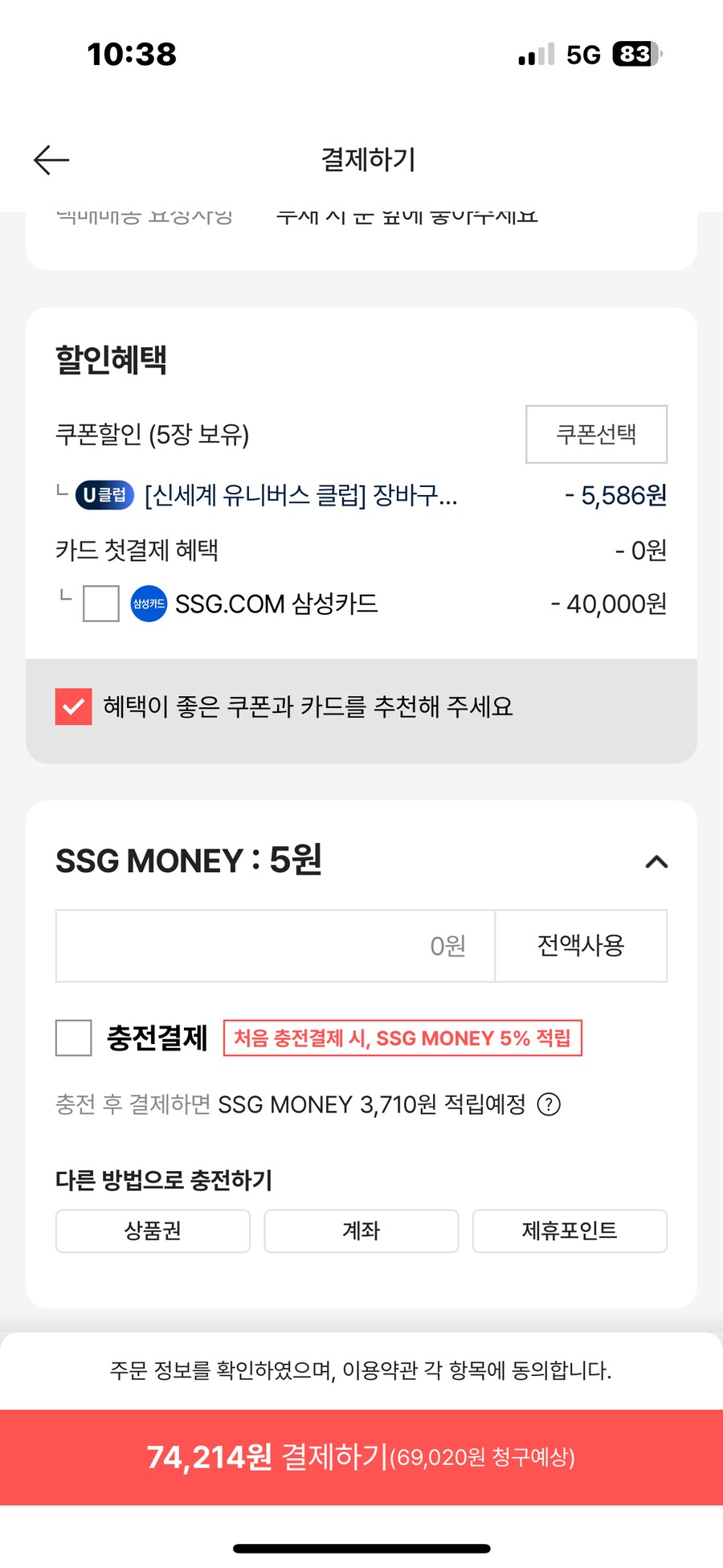Select 제휴포인트 recharge tab
Viewport: 723px width, 1568px height.
tap(570, 1230)
